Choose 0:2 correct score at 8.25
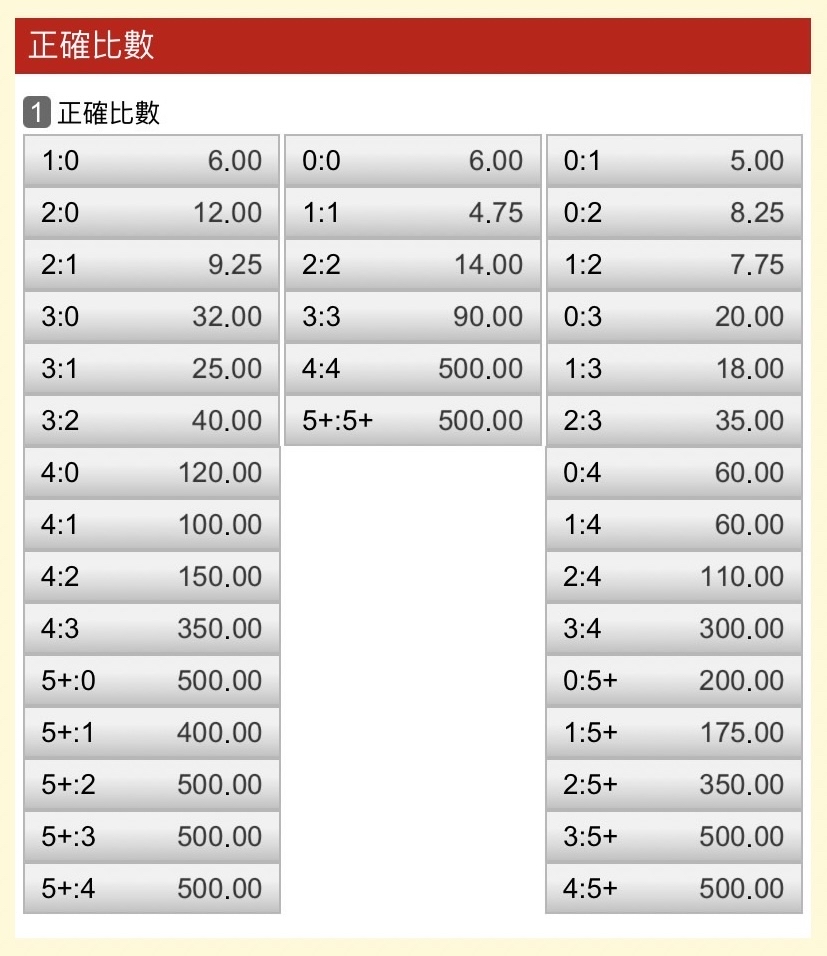The height and width of the screenshot is (956, 827). 673,213
